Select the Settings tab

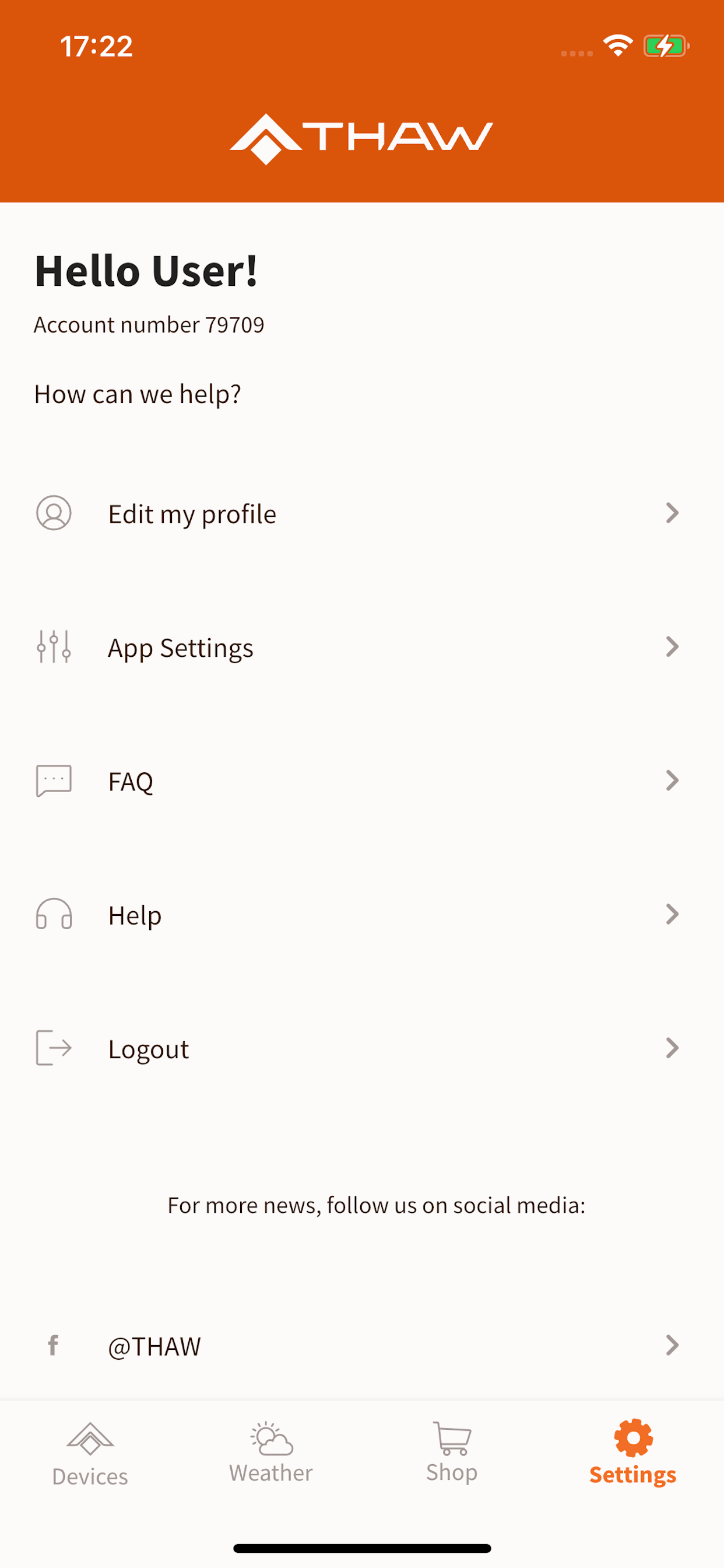coord(632,1454)
